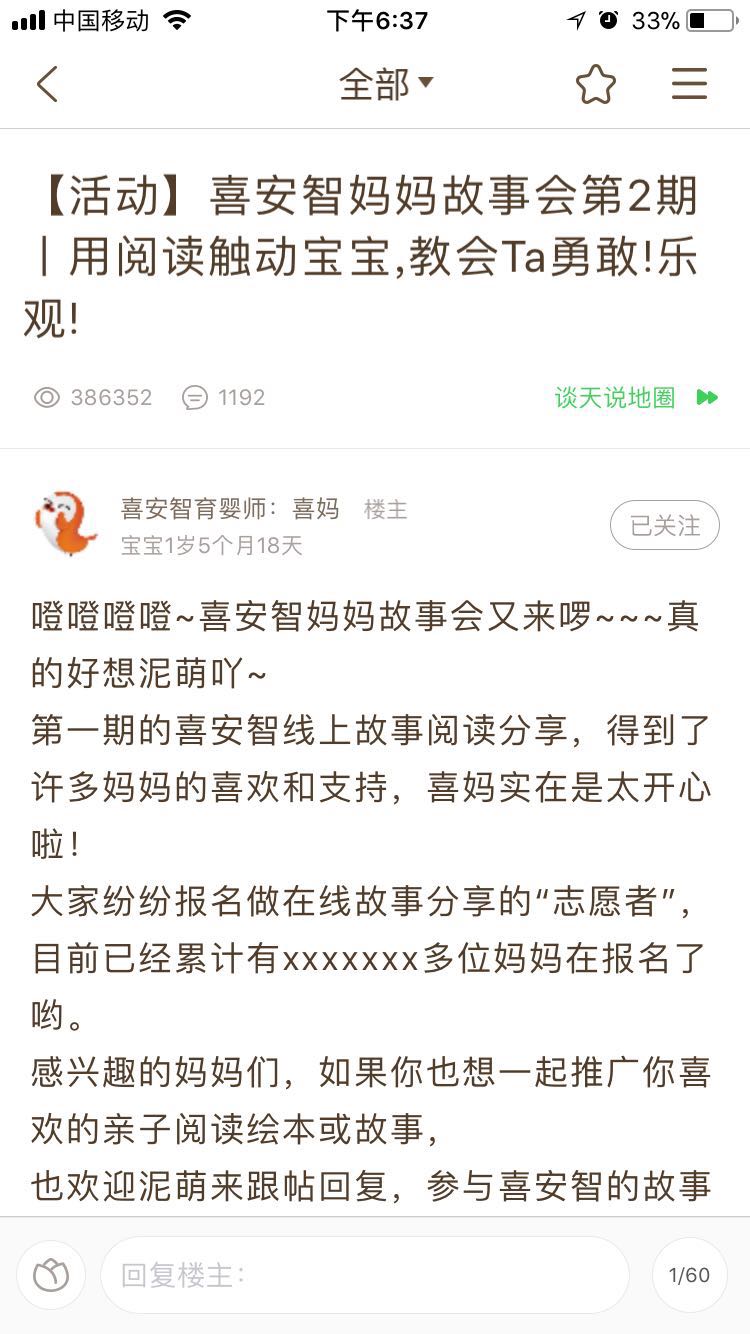Tap the 已关注 follow button

coord(664,525)
